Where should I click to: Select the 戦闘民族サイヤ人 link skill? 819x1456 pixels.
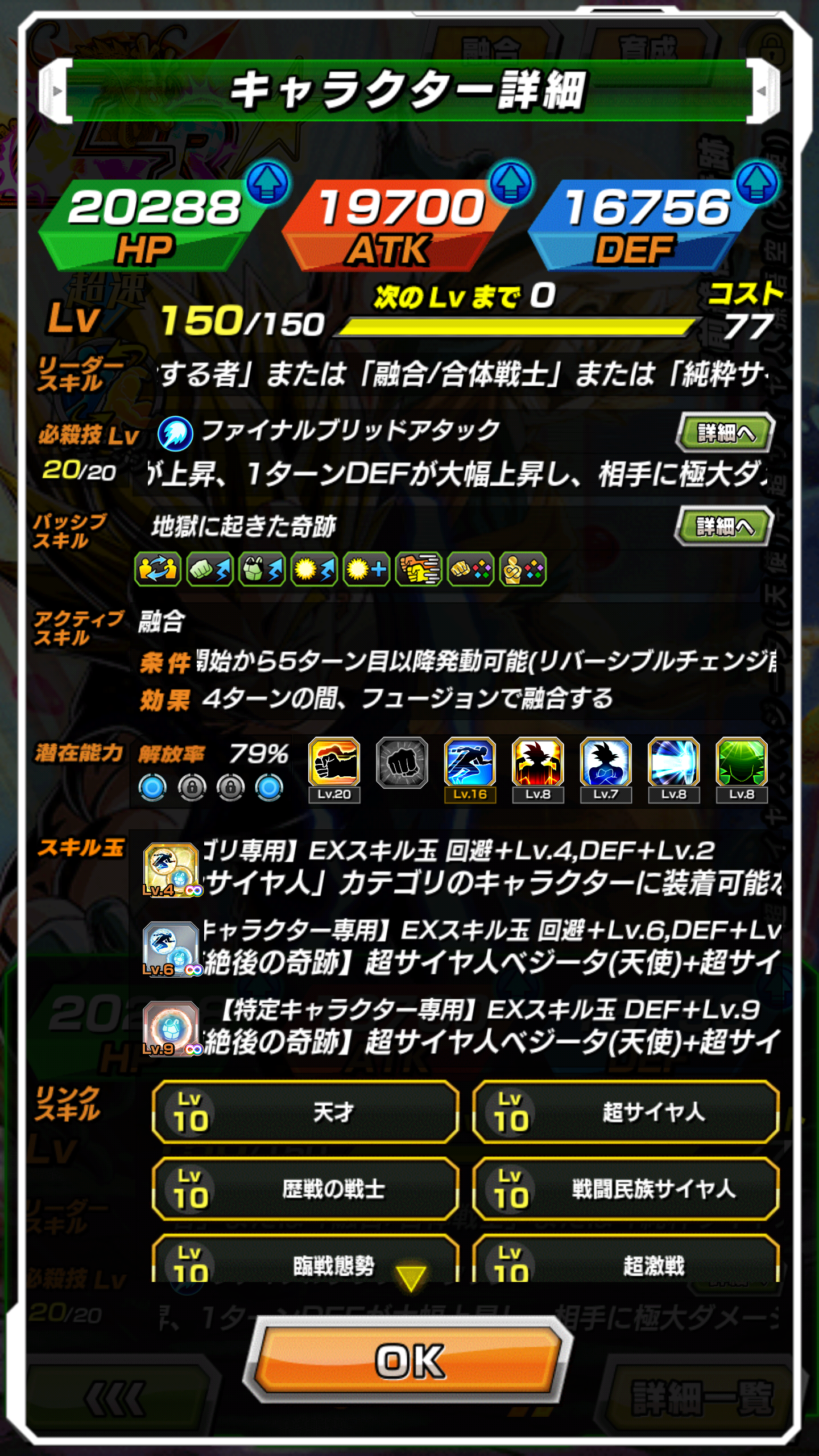tap(626, 1189)
